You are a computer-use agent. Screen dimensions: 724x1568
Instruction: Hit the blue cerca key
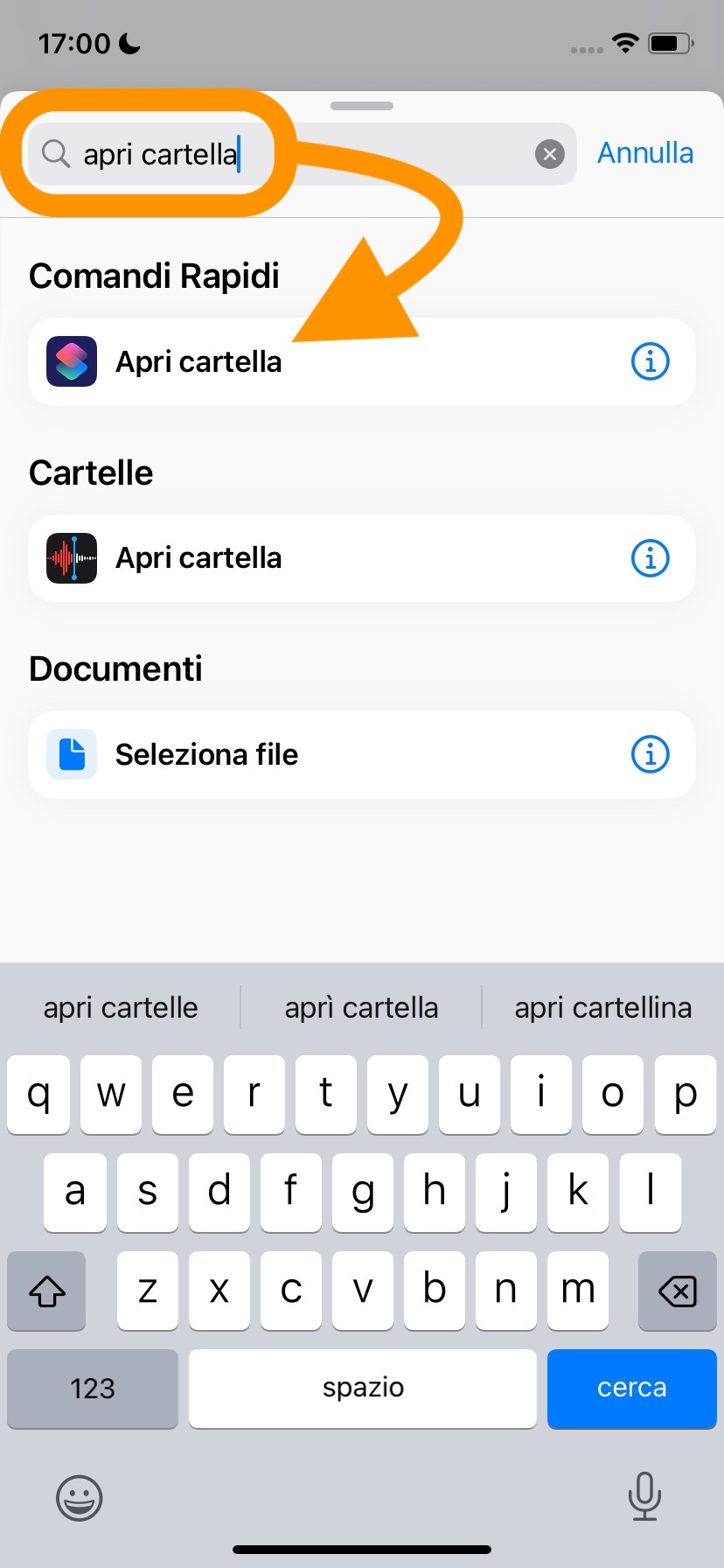pos(631,1389)
